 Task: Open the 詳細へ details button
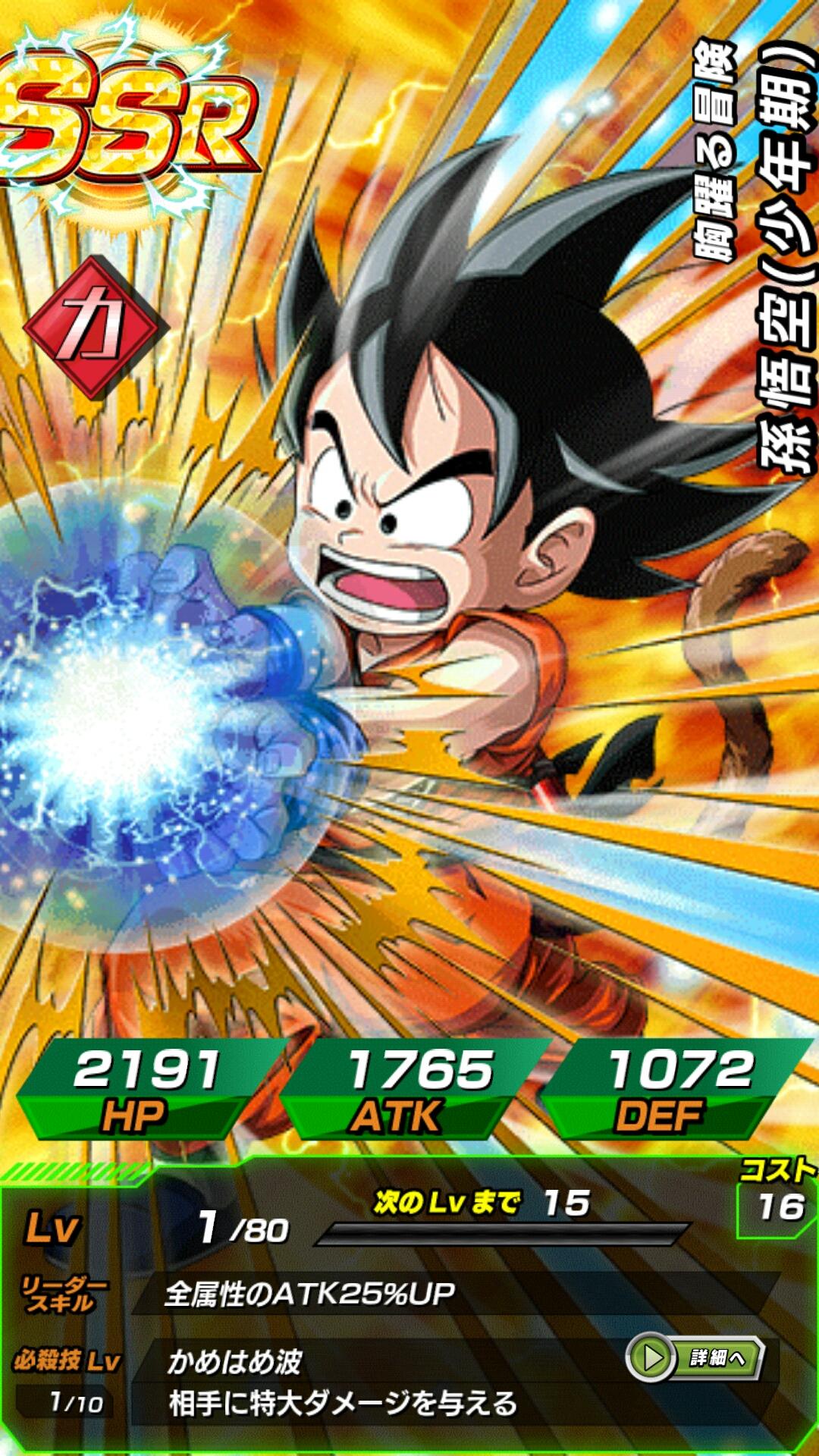[695, 1357]
